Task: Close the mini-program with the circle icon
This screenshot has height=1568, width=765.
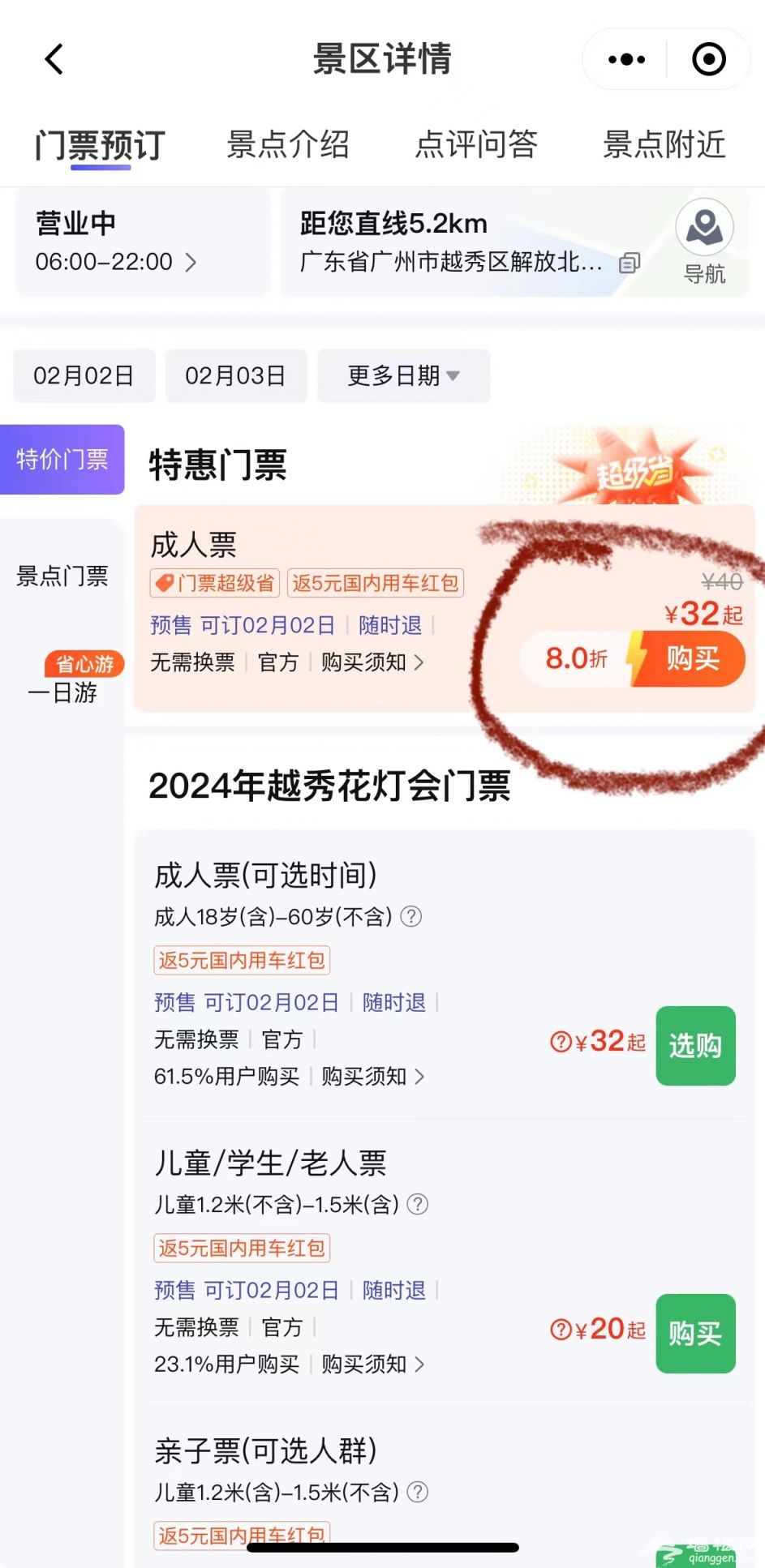Action: coord(708,59)
